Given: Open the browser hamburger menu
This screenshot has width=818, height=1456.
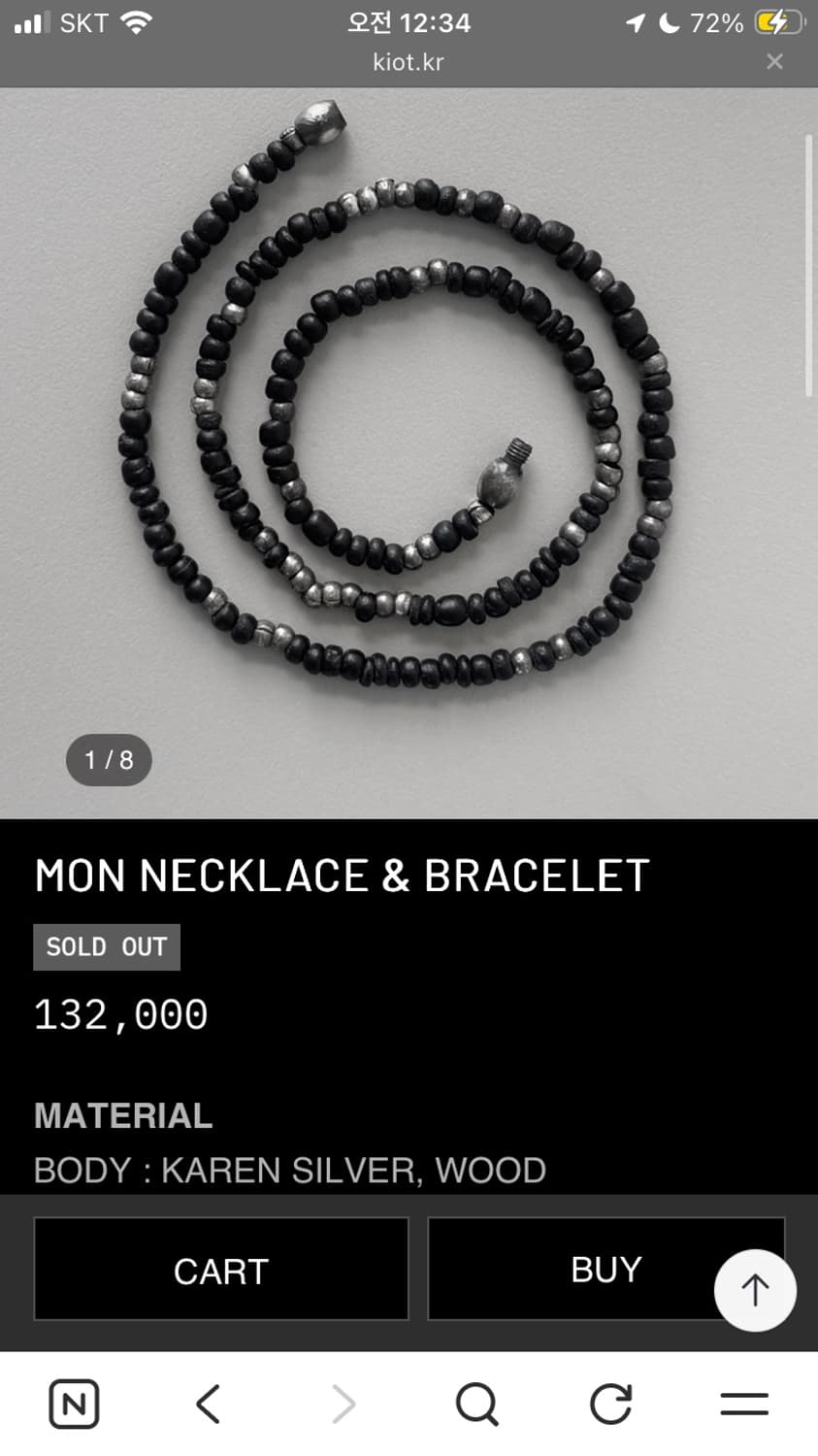Looking at the screenshot, I should click(x=743, y=1404).
